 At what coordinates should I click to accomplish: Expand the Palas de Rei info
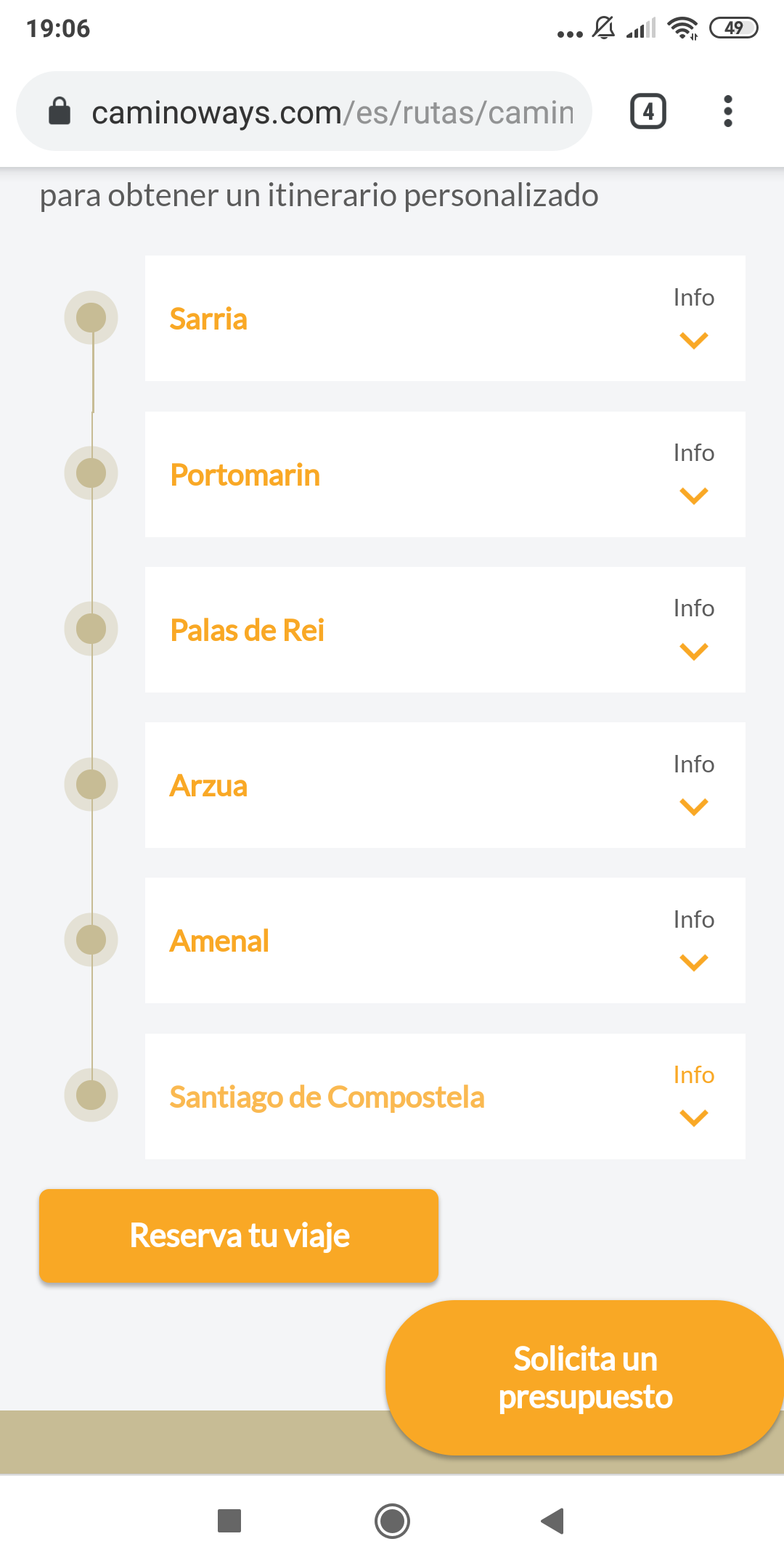pyautogui.click(x=693, y=629)
